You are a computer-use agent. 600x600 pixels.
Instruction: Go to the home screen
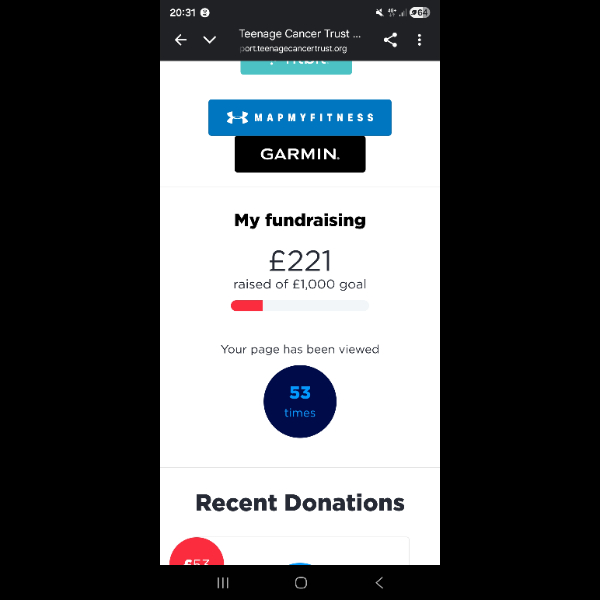point(300,582)
